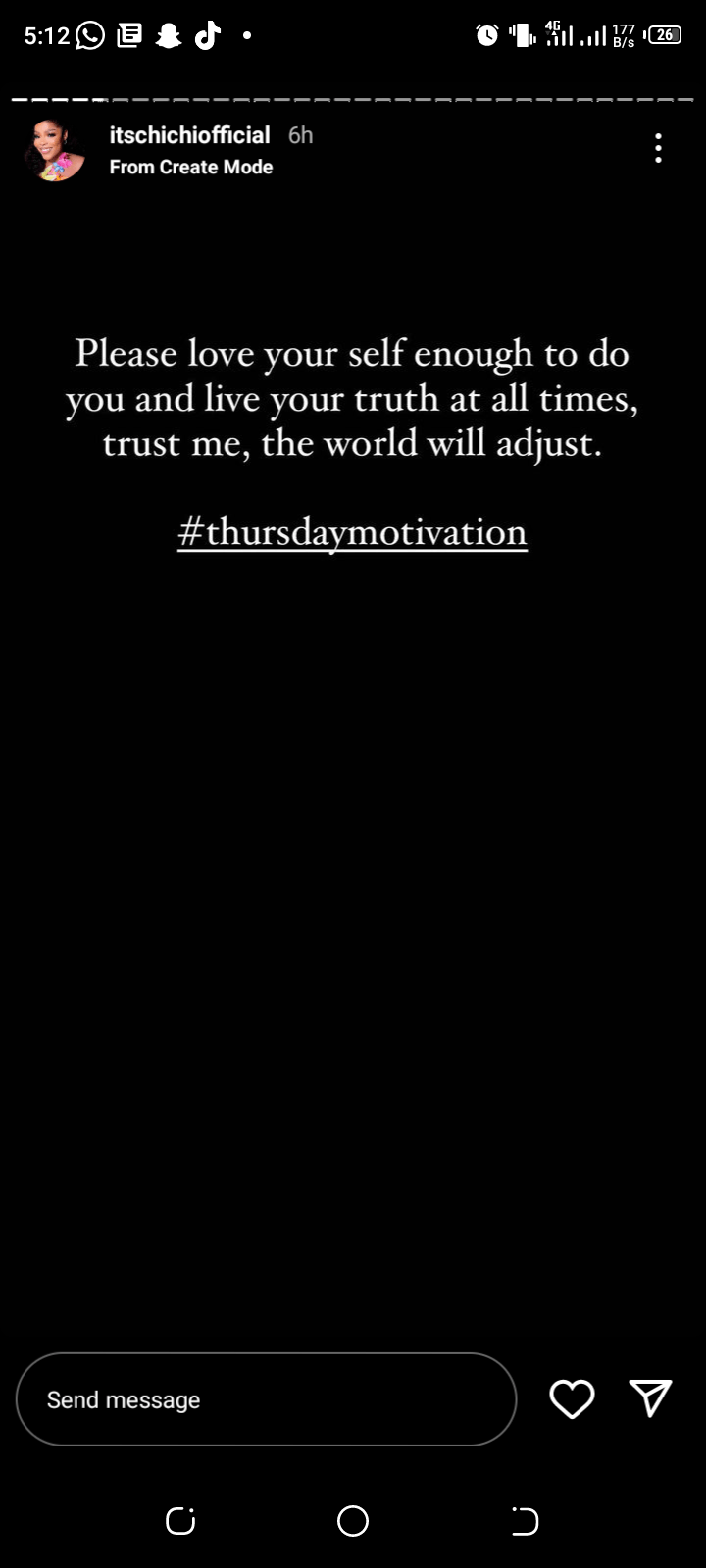Image resolution: width=706 pixels, height=1568 pixels.
Task: Navigate back with system back button
Action: (x=525, y=1521)
